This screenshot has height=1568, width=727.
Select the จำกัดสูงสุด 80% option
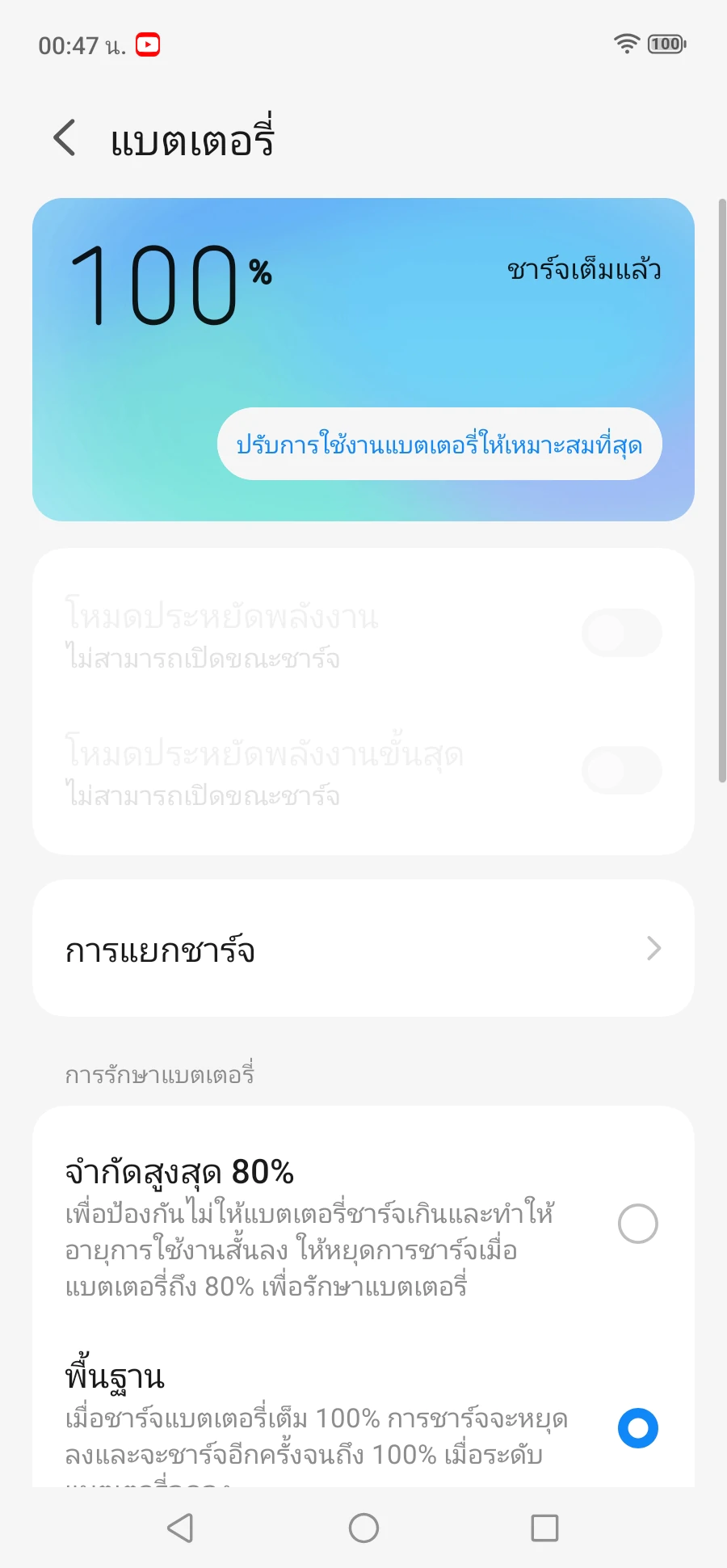[637, 1224]
